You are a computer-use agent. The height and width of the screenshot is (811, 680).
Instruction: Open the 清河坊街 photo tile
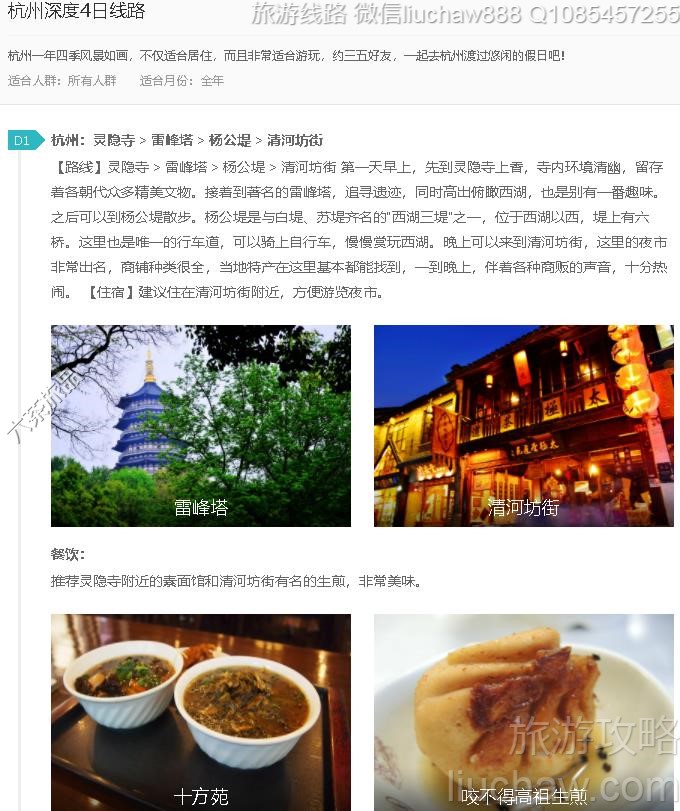click(523, 425)
